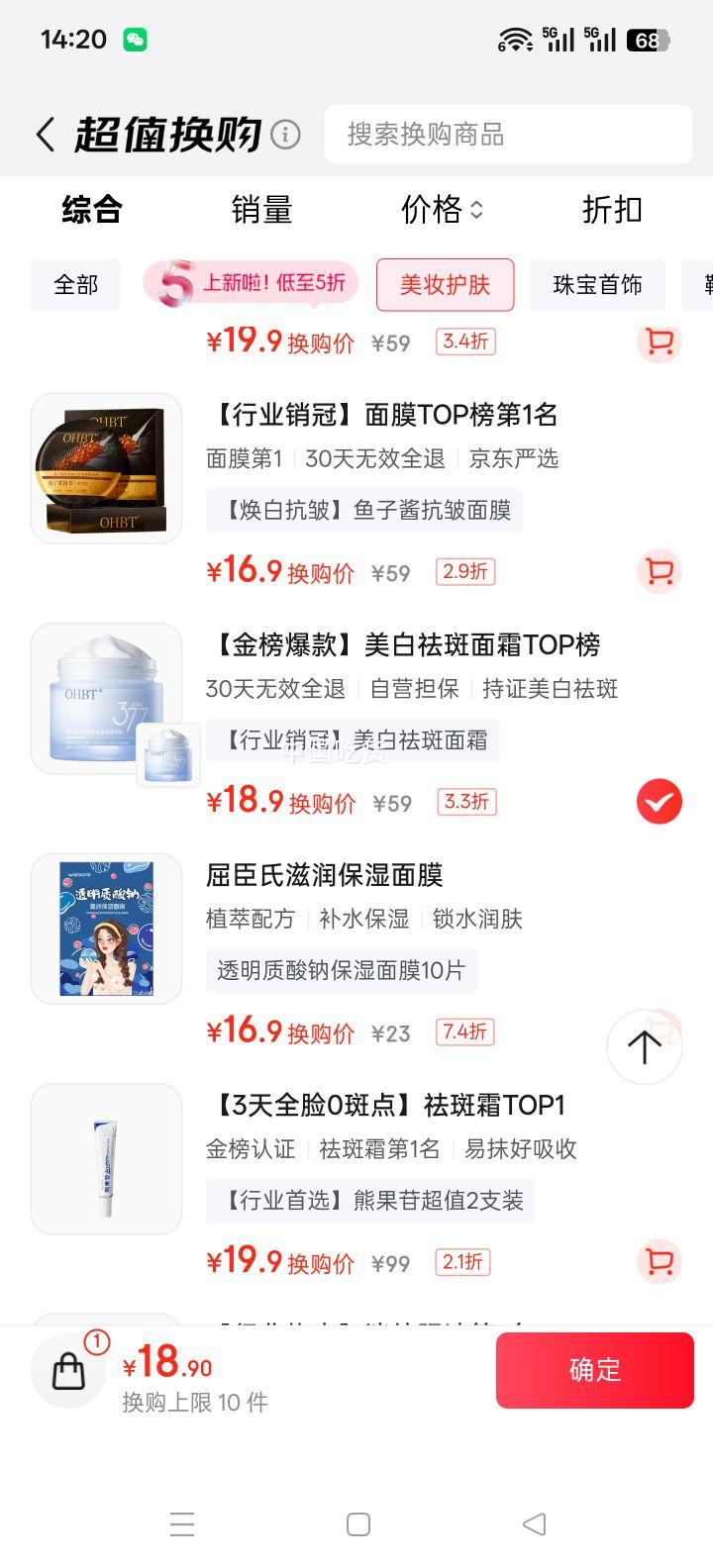Confirm selection with 确定
This screenshot has height=1568, width=713.
594,1370
